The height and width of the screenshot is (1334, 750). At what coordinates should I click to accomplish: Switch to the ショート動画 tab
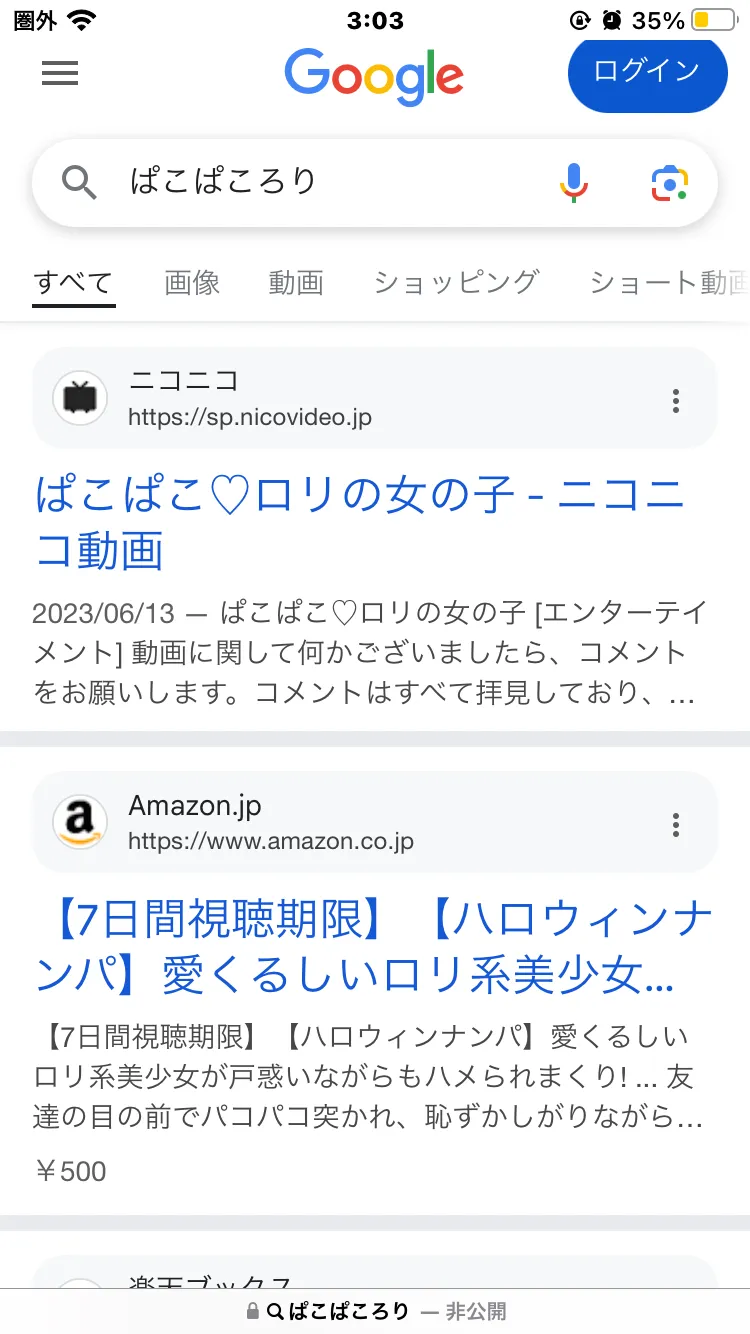coord(669,283)
